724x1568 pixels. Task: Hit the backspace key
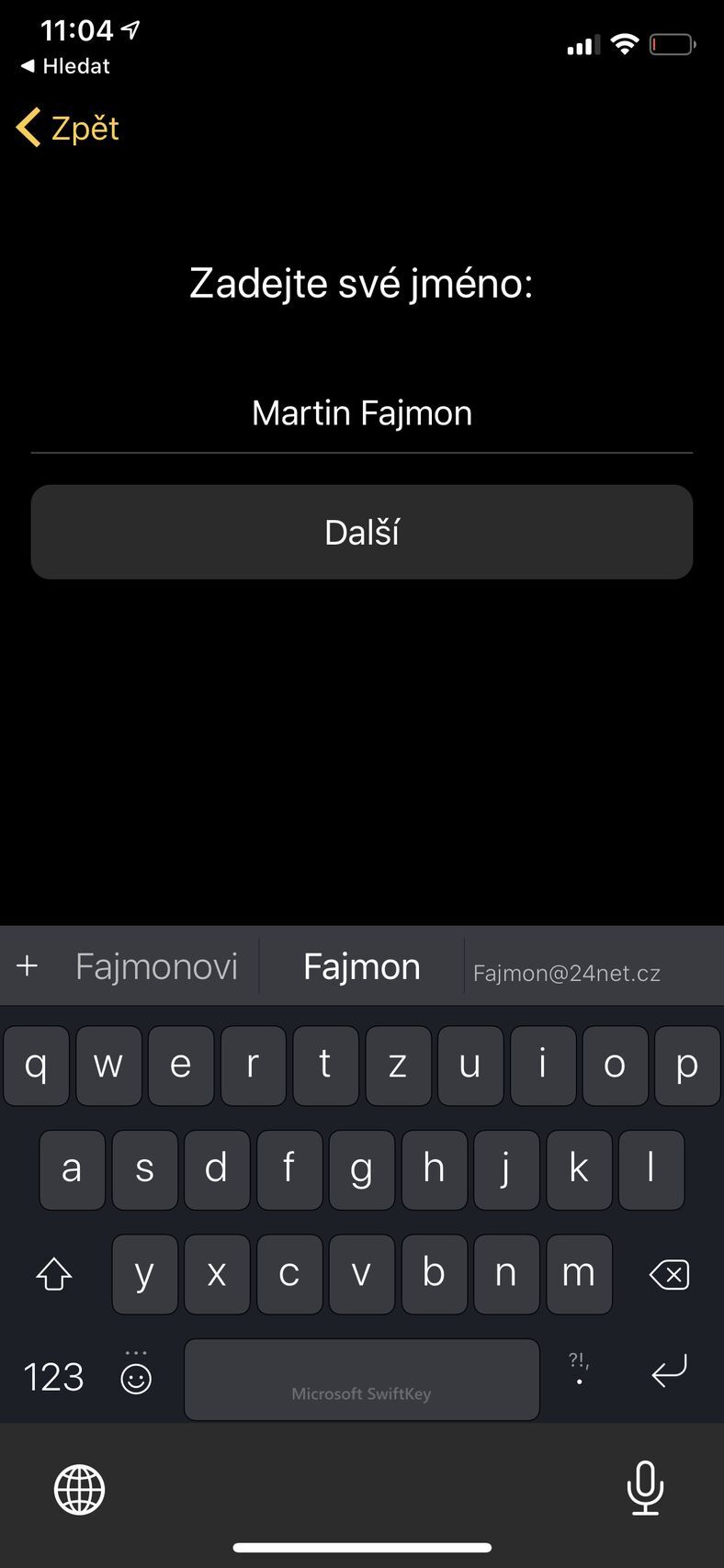669,1274
